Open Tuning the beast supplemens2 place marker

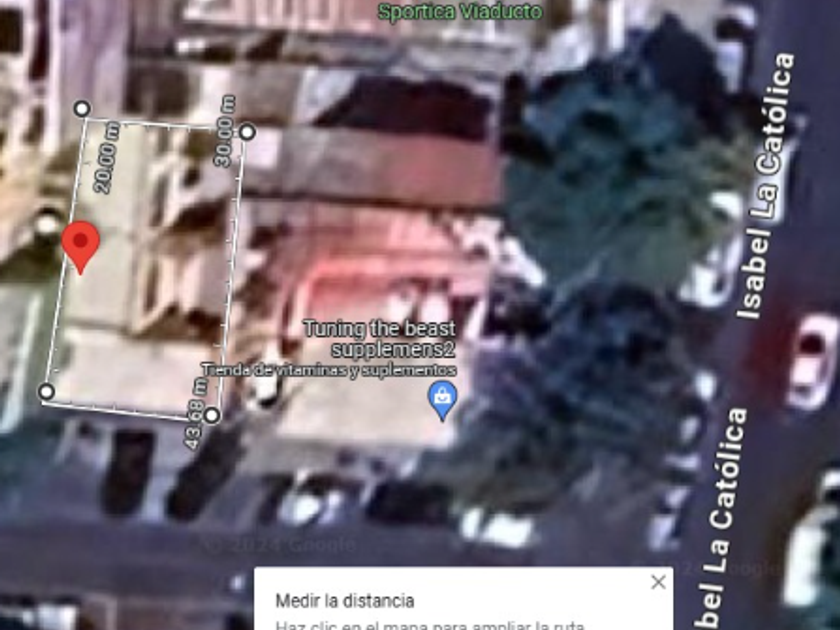point(442,400)
